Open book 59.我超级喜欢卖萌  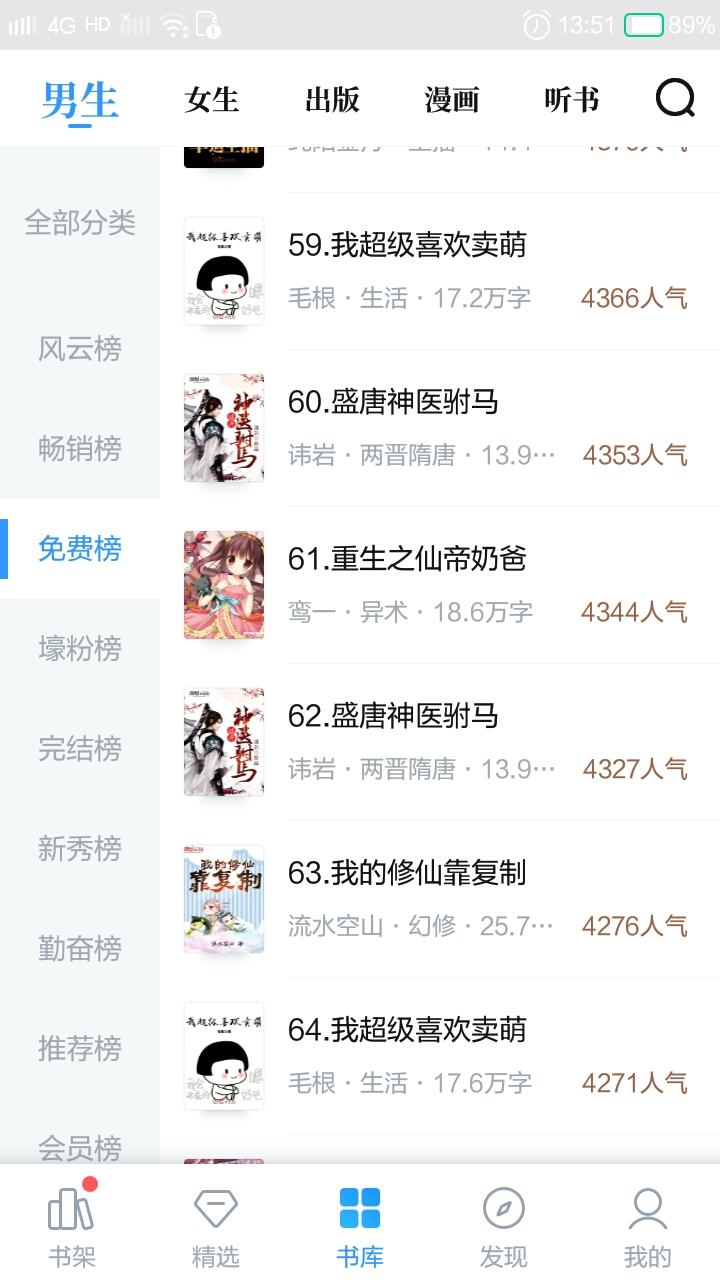tap(440, 271)
